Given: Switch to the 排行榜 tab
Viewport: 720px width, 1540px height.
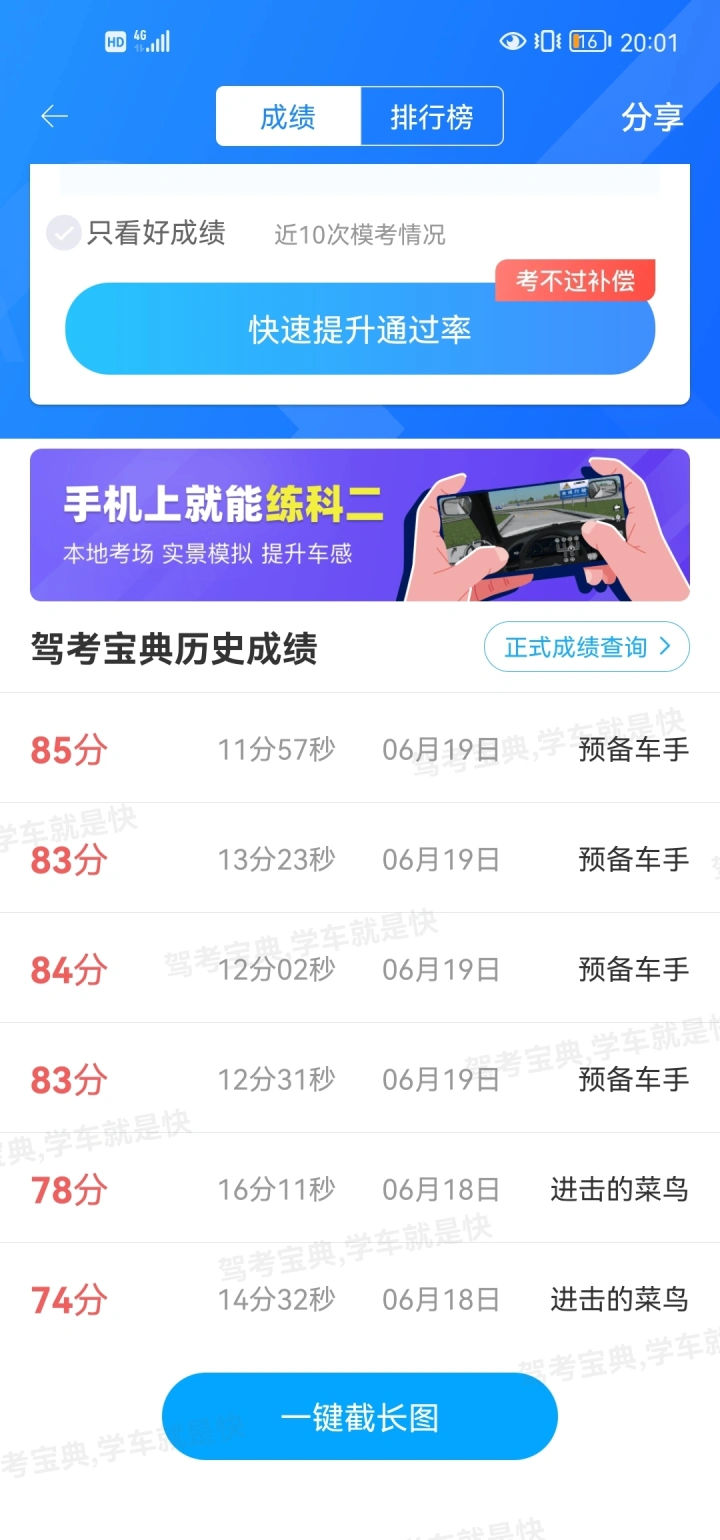Looking at the screenshot, I should point(431,117).
